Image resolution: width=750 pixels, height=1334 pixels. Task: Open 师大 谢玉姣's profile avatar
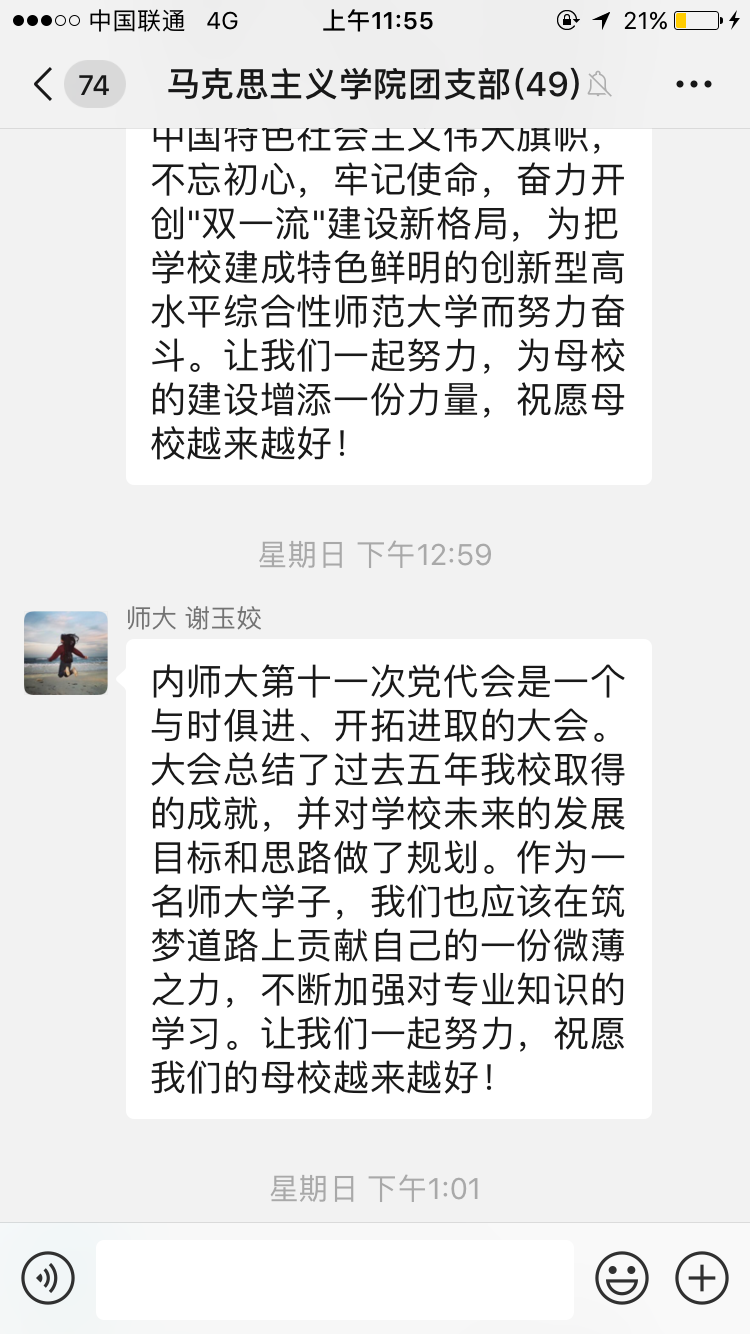tap(66, 653)
